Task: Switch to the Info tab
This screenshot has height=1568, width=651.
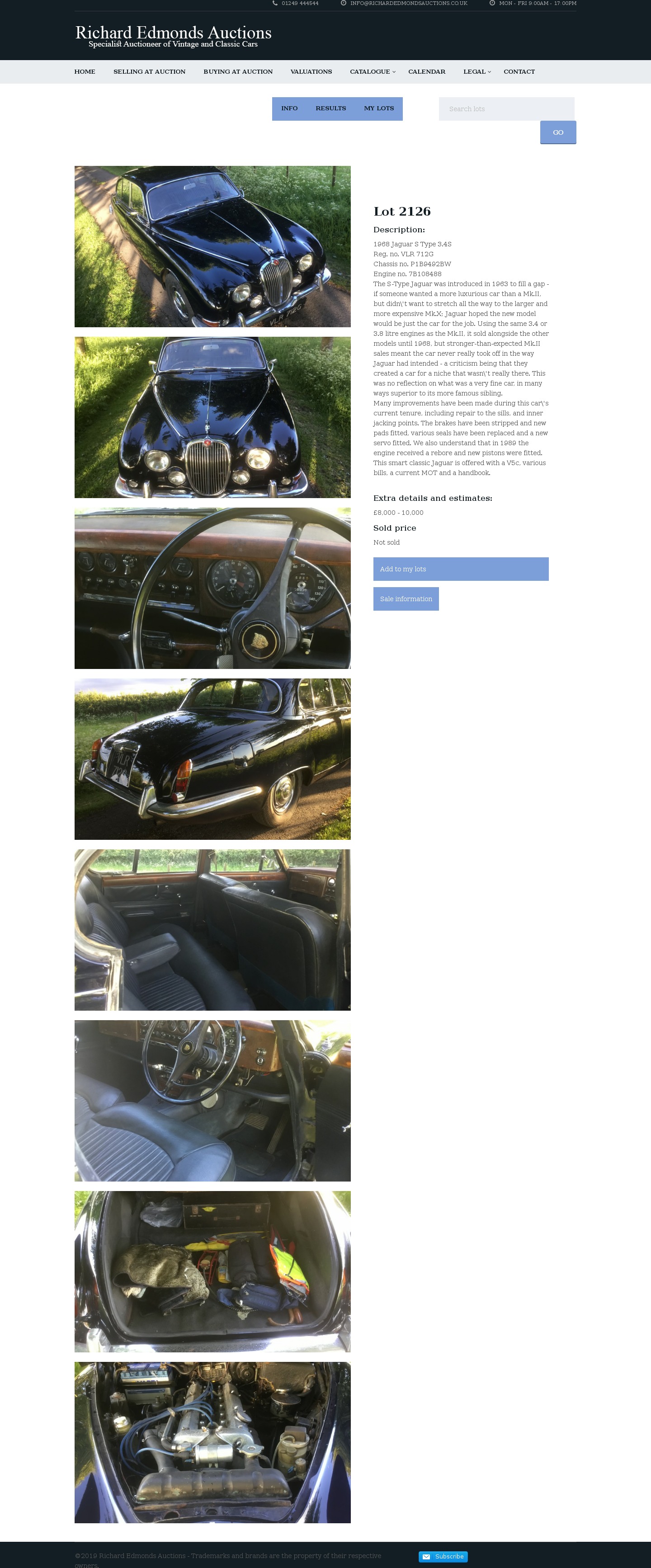Action: (x=289, y=108)
